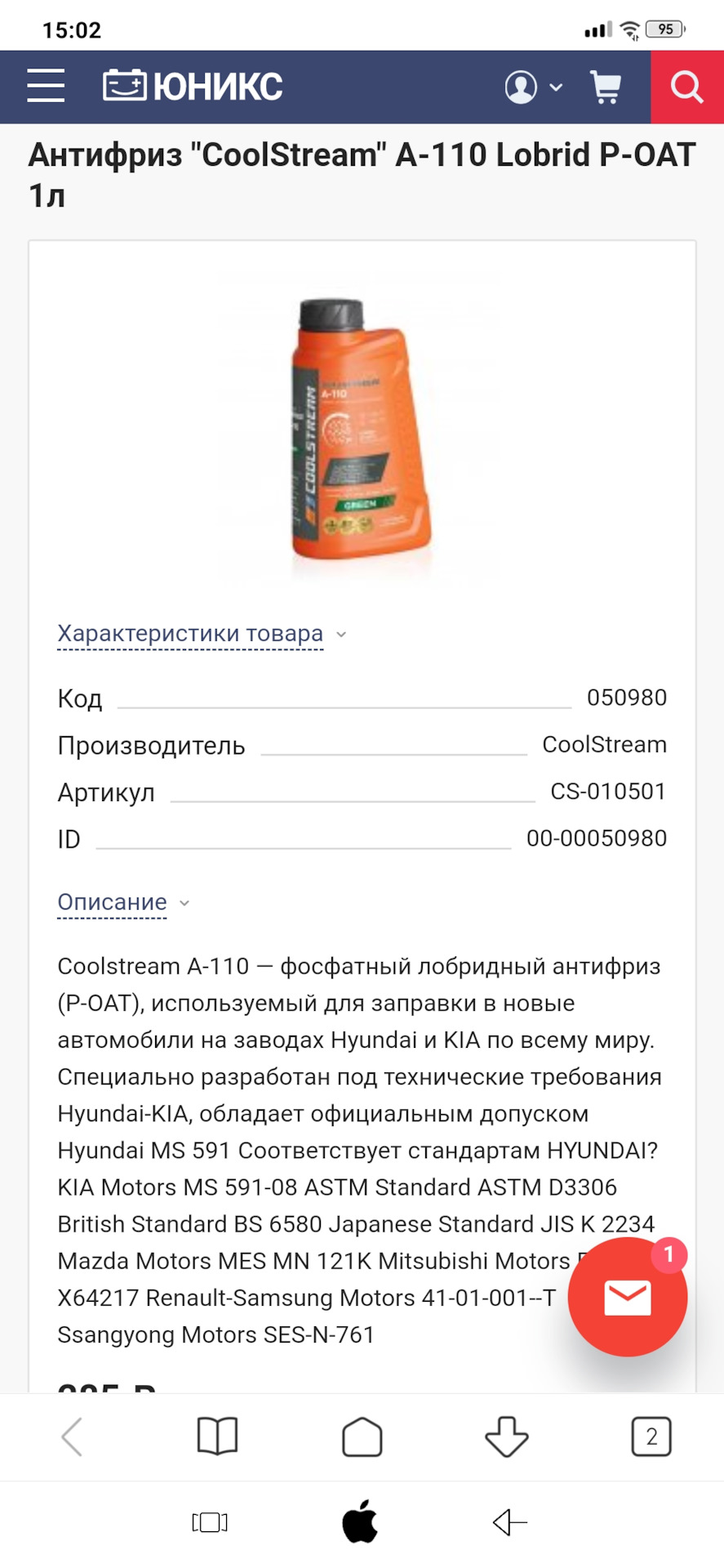Image resolution: width=724 pixels, height=1568 pixels.
Task: Open the red search button
Action: 686,87
